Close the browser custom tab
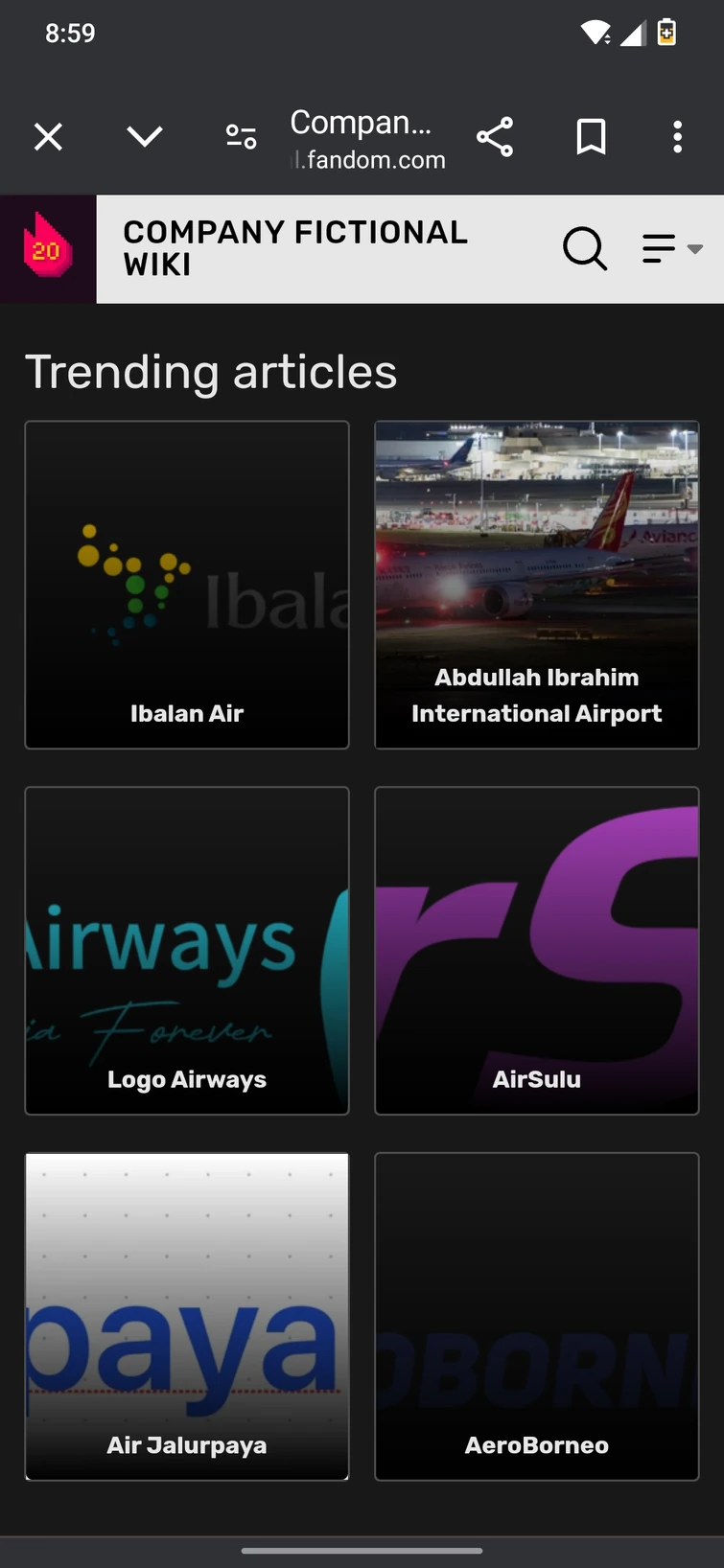724x1568 pixels. point(48,137)
